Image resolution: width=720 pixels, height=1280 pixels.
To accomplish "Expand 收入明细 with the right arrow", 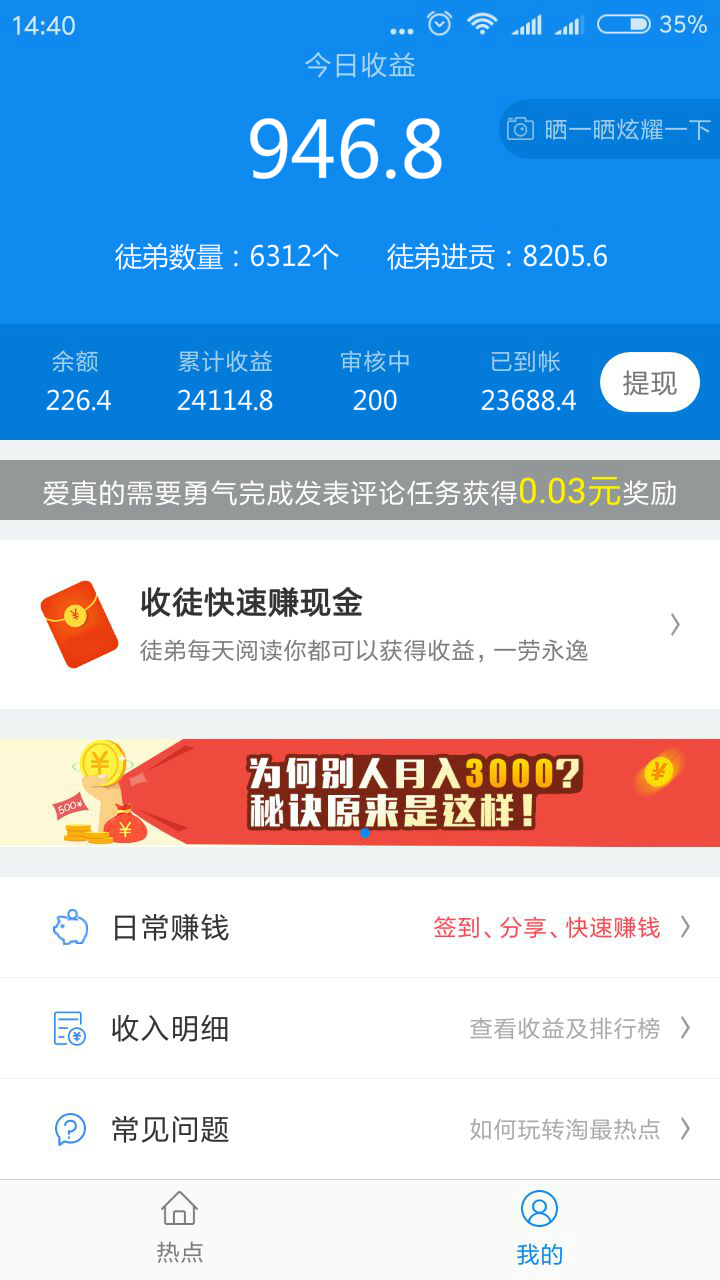I will pyautogui.click(x=686, y=1028).
